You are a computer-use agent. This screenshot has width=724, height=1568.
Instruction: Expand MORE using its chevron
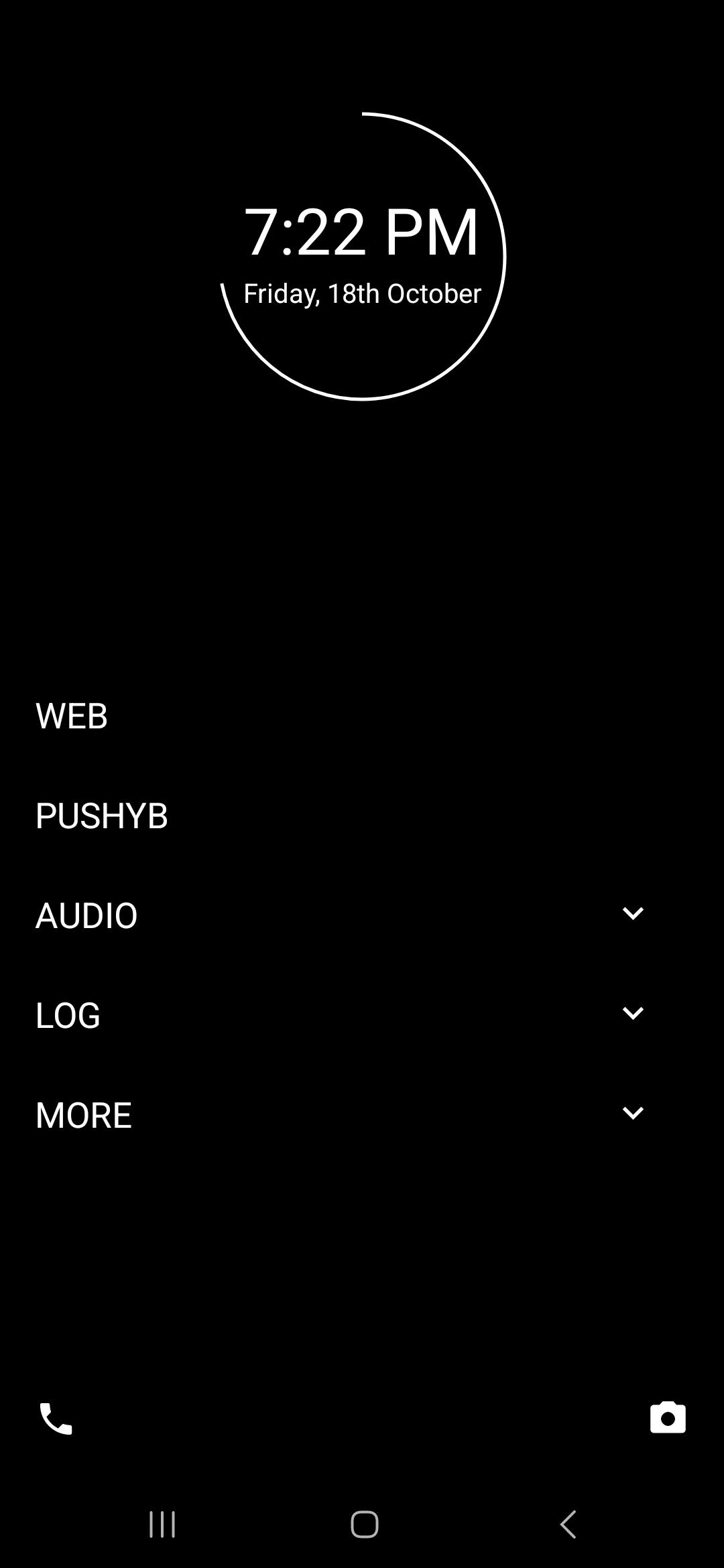click(x=633, y=1112)
